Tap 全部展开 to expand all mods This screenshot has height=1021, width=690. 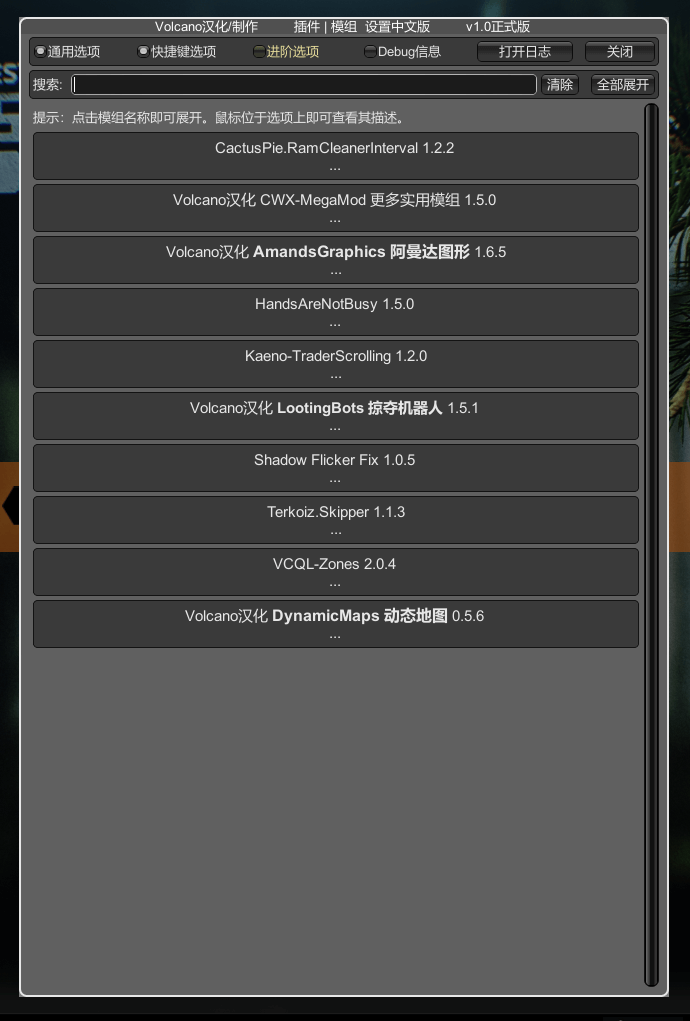623,85
